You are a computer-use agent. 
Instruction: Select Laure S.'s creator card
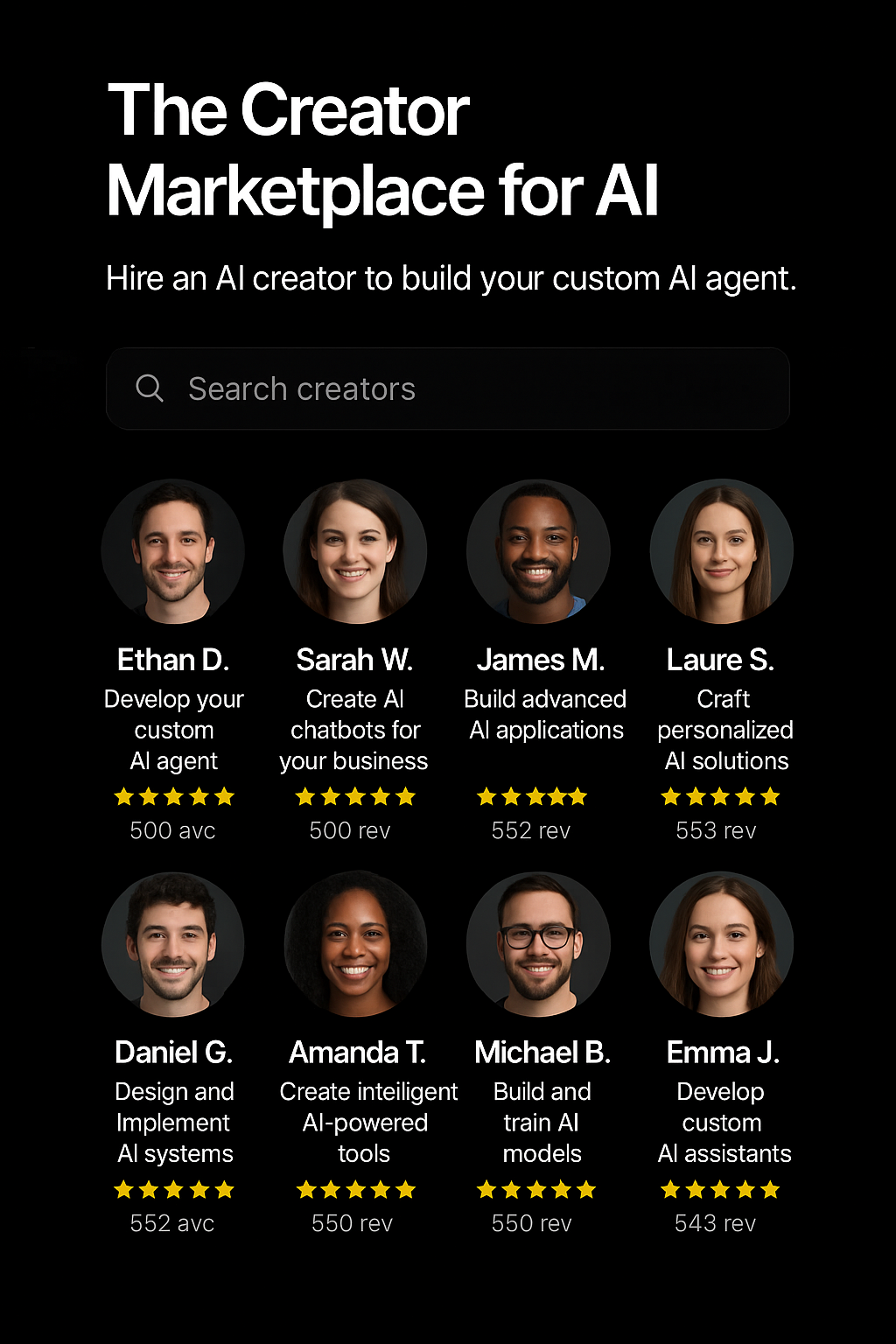tap(722, 661)
